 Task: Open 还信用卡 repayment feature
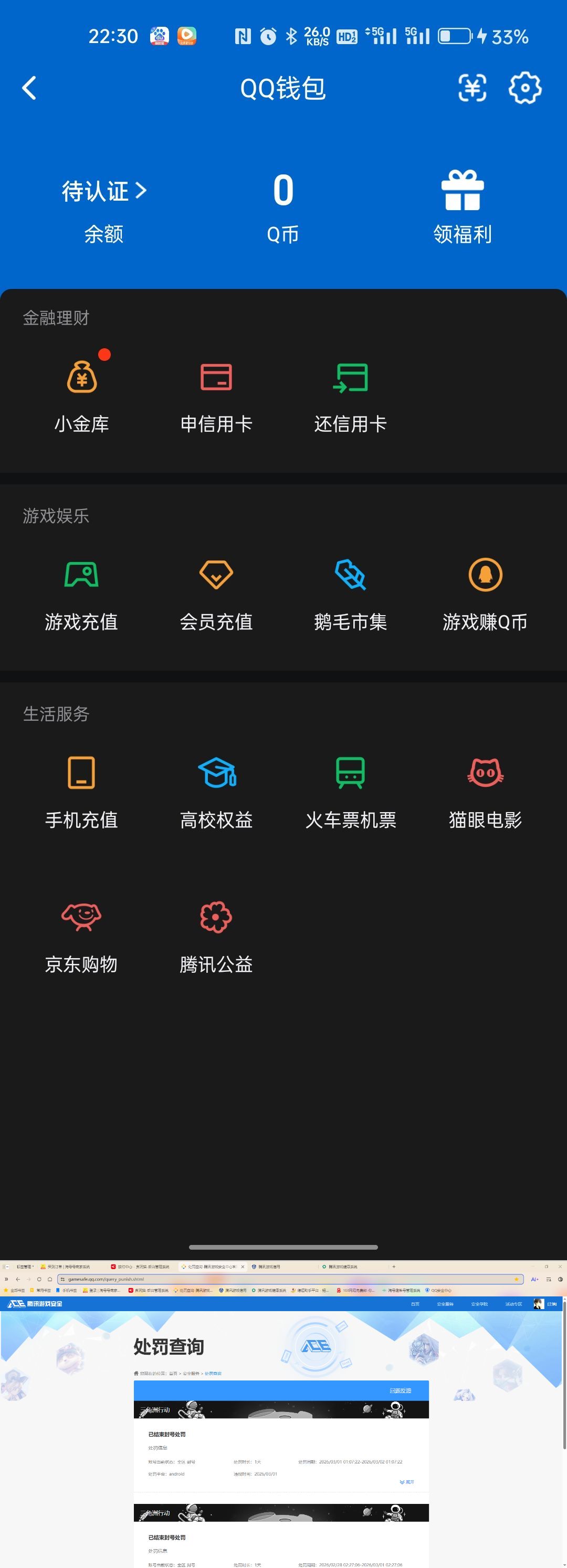351,377
